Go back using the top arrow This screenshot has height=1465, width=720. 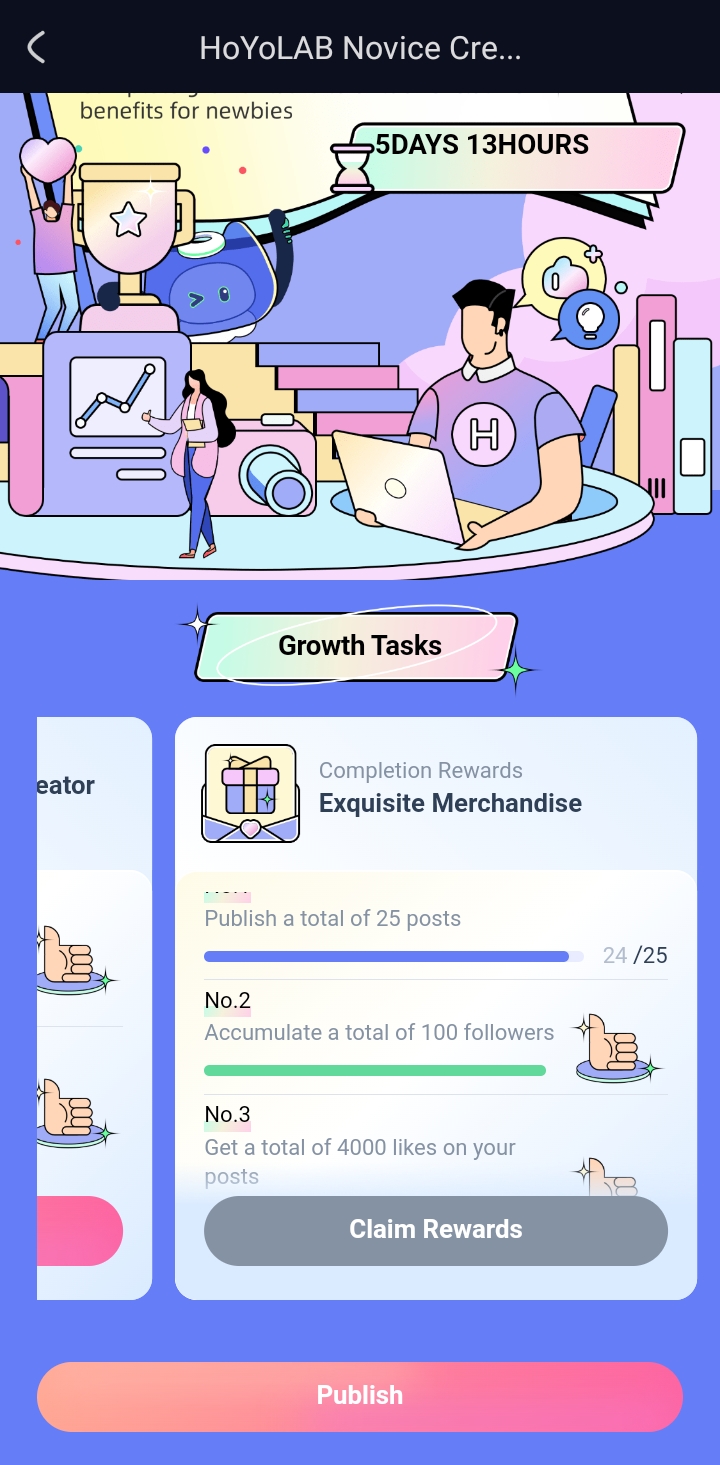coord(37,47)
